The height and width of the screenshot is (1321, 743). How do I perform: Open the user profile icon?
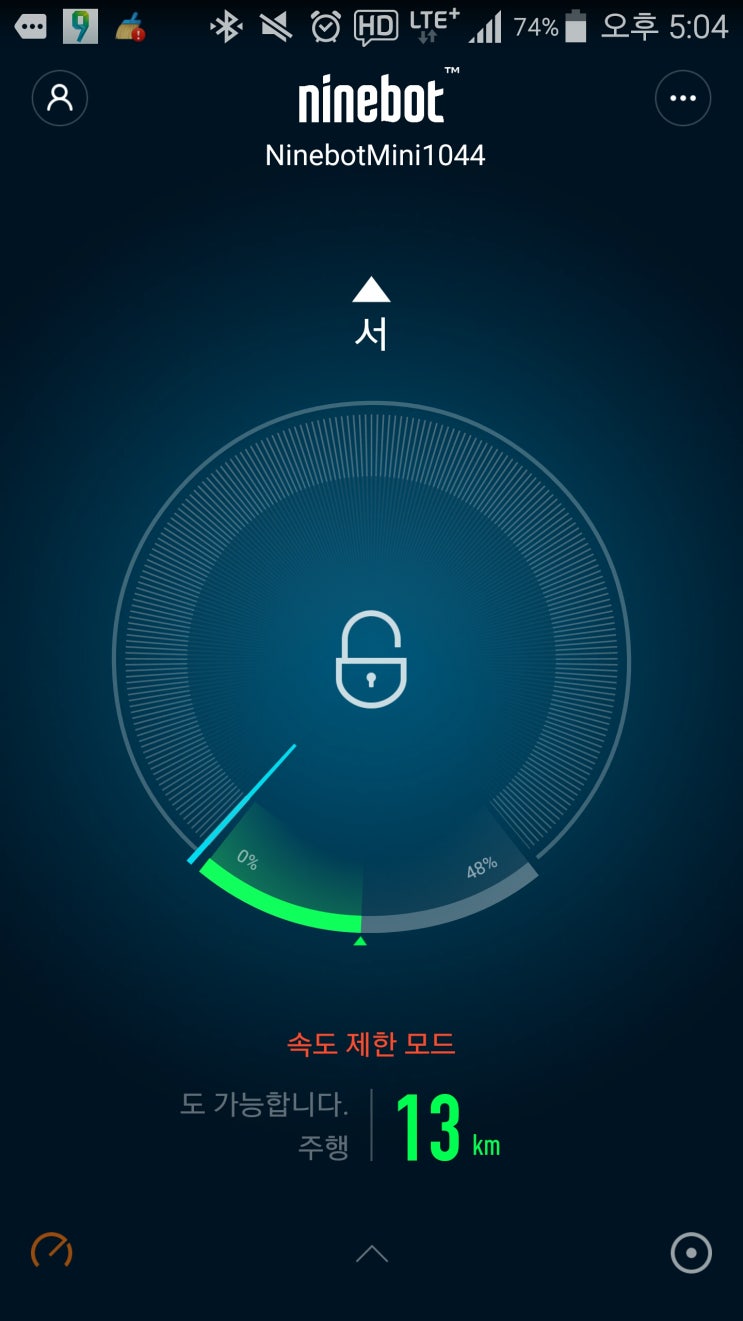click(x=60, y=98)
